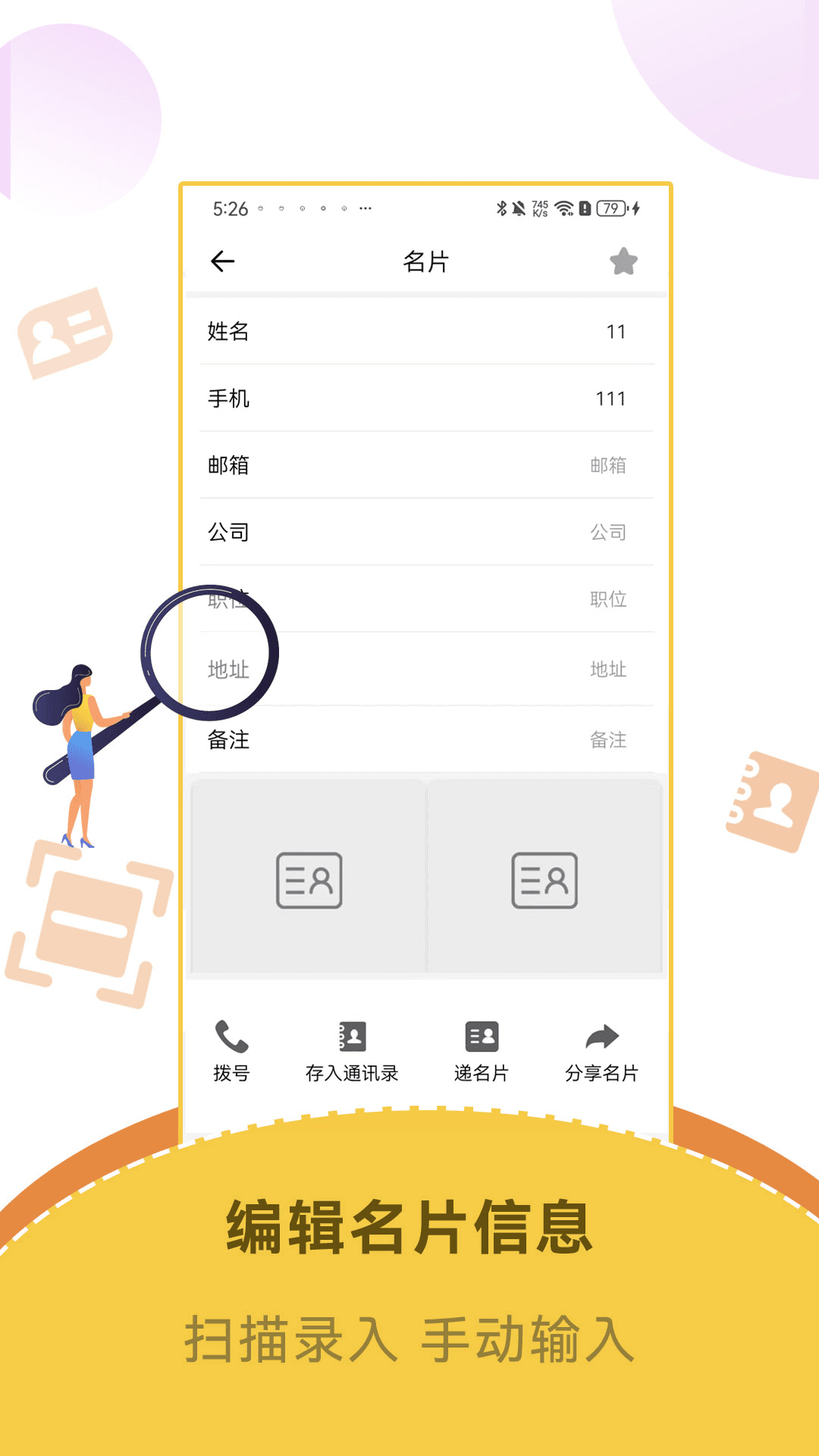Tap the battery indicator showing 79

[611, 208]
